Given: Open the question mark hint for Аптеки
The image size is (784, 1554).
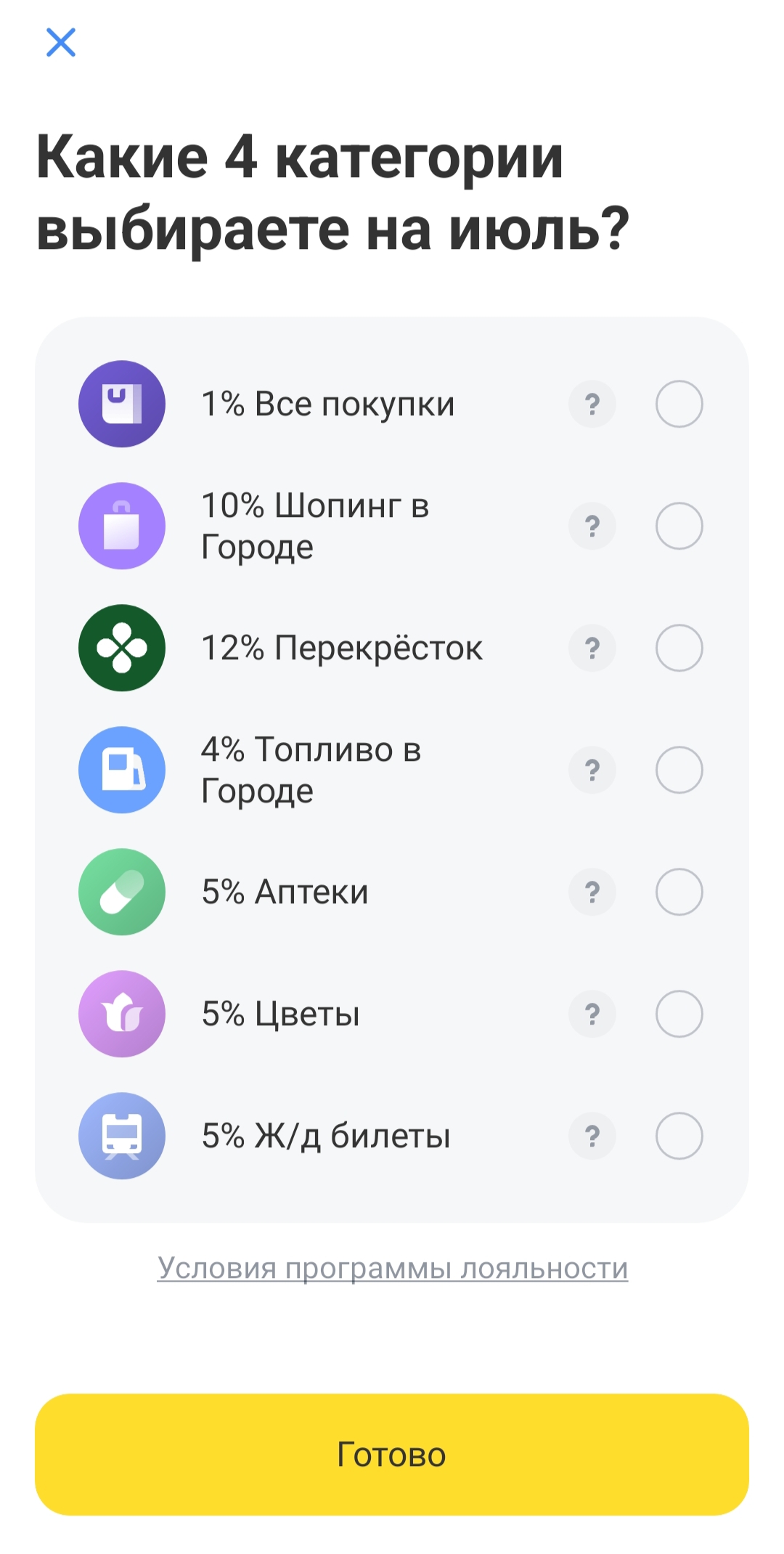Looking at the screenshot, I should coord(592,892).
